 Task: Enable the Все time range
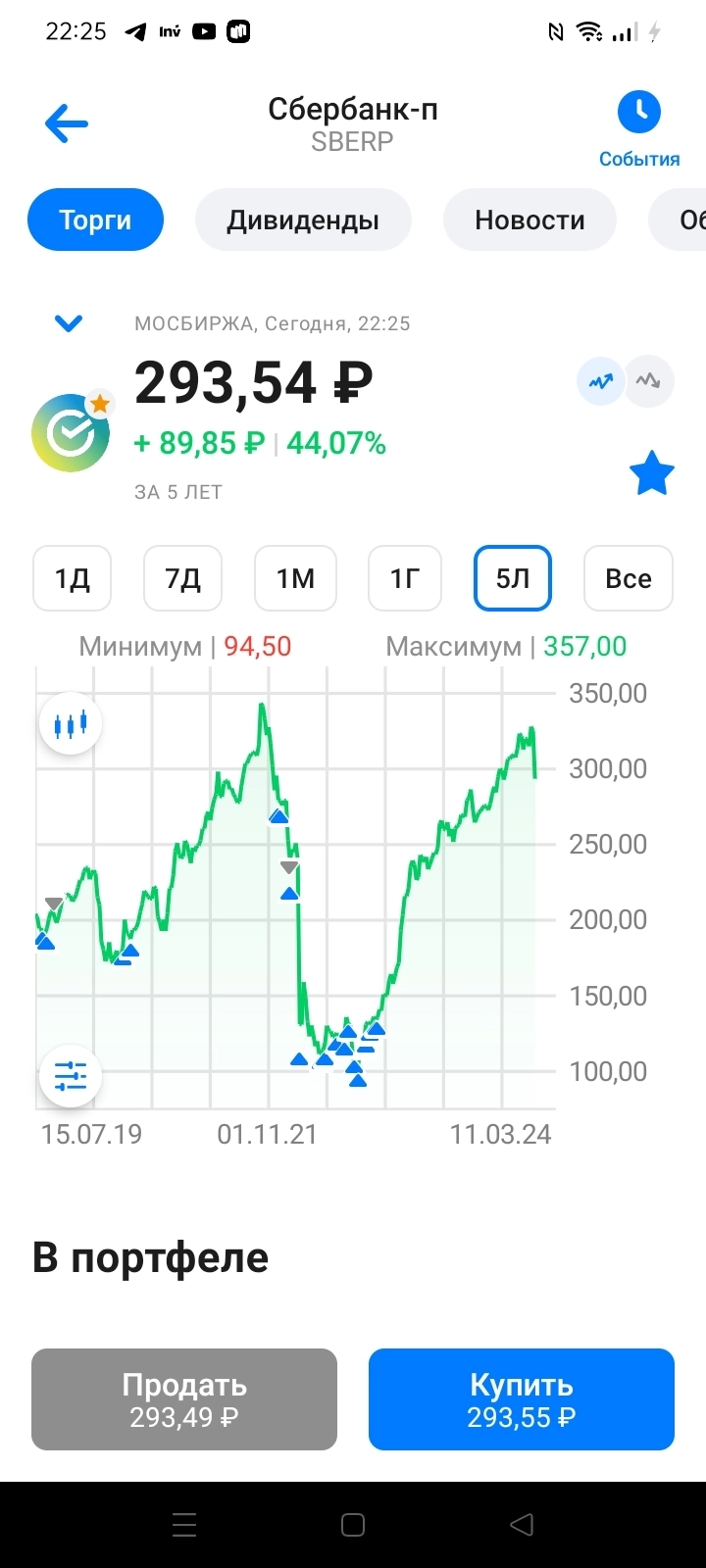pos(628,578)
